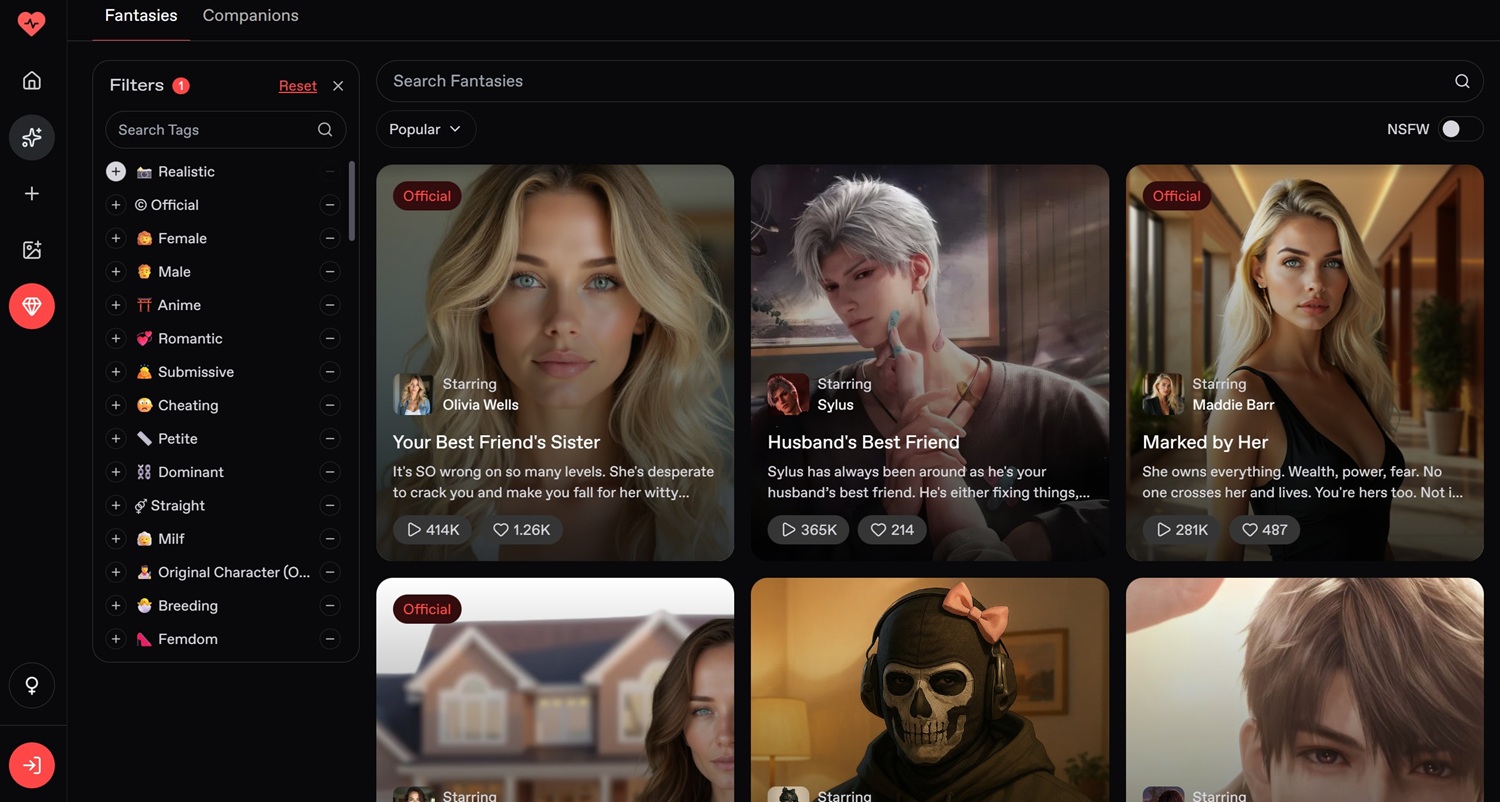Switch to the Companions tab
This screenshot has height=802, width=1500.
[x=250, y=16]
